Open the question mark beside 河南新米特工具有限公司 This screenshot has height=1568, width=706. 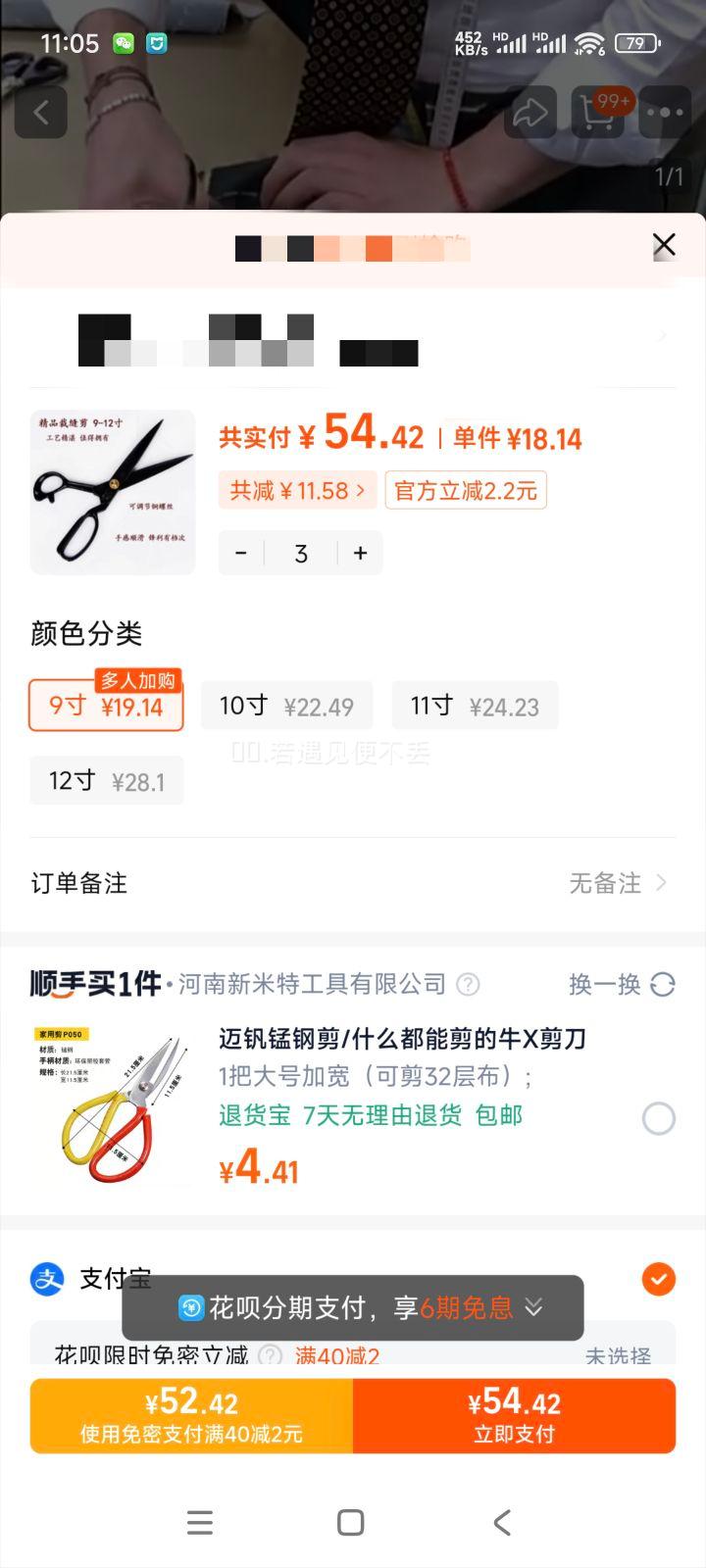[x=468, y=985]
